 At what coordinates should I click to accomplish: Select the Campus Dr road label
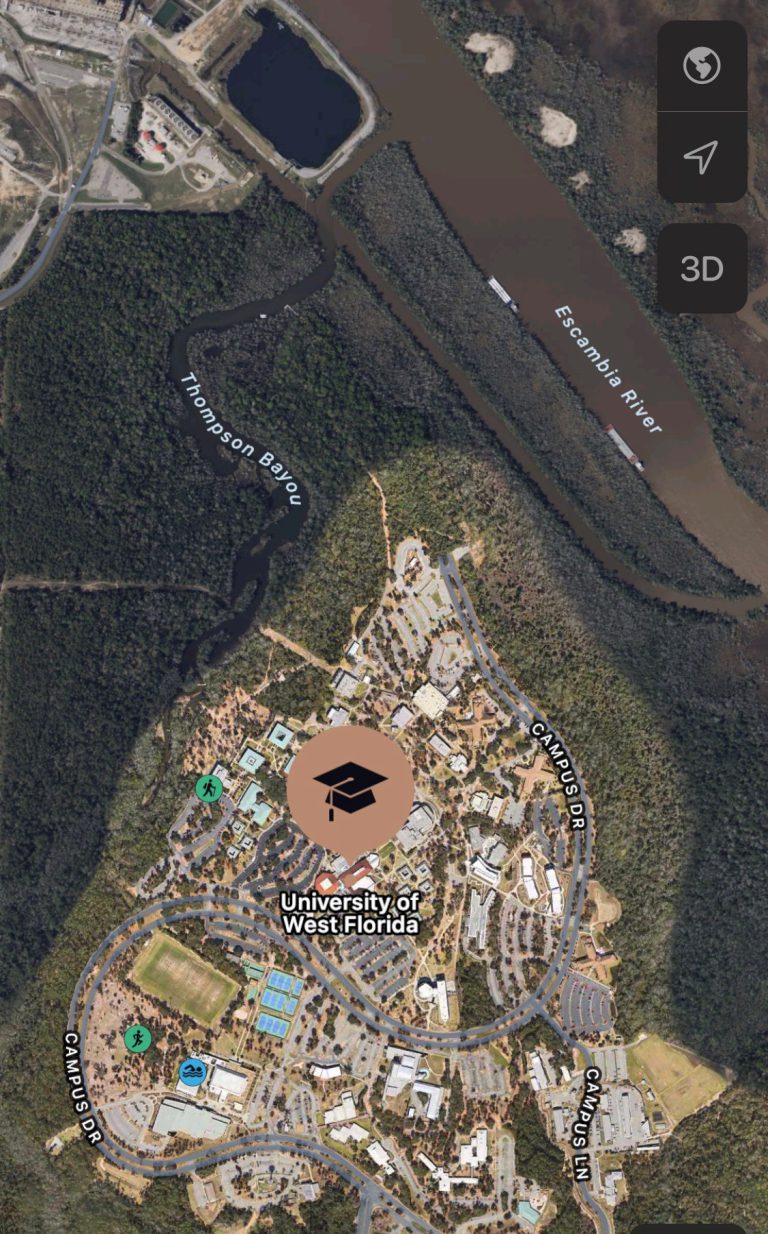pos(557,775)
